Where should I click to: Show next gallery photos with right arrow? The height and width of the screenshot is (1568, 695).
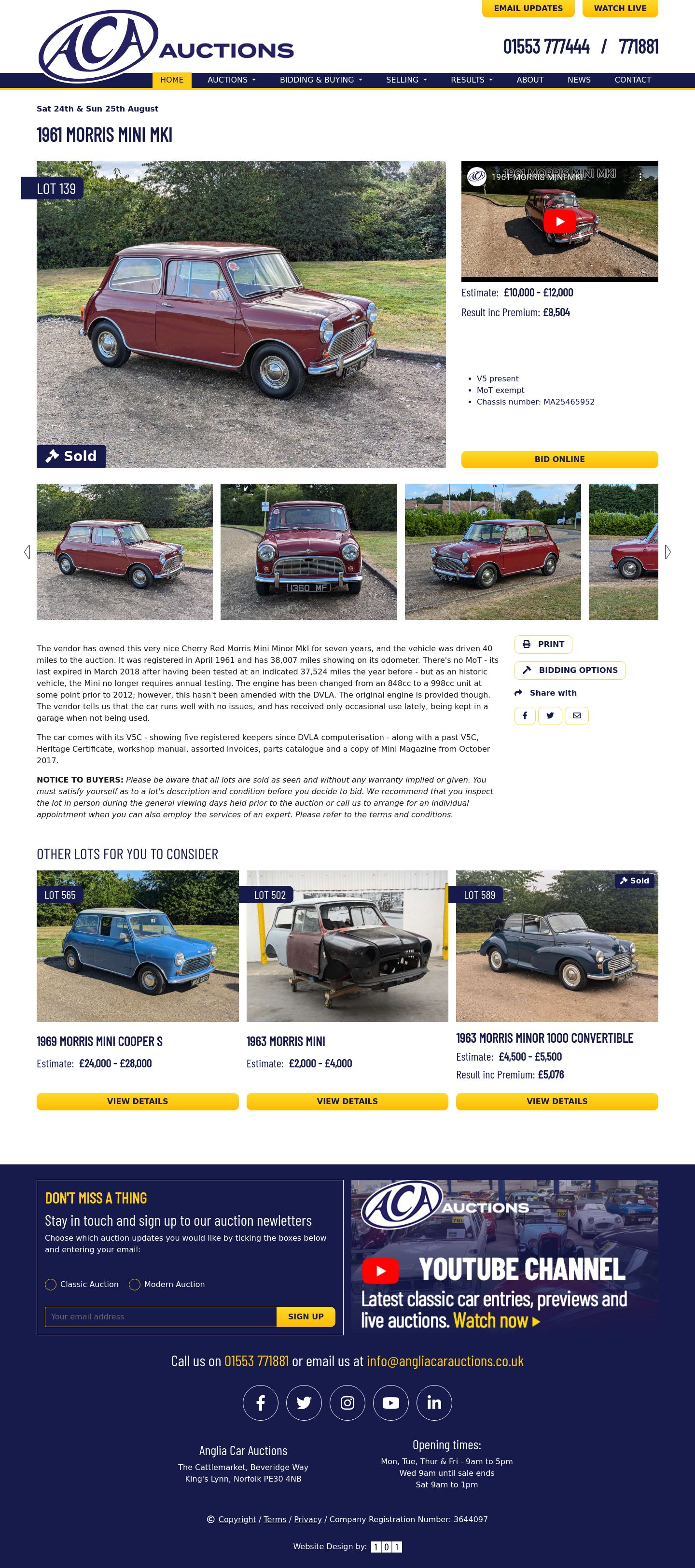coord(667,552)
